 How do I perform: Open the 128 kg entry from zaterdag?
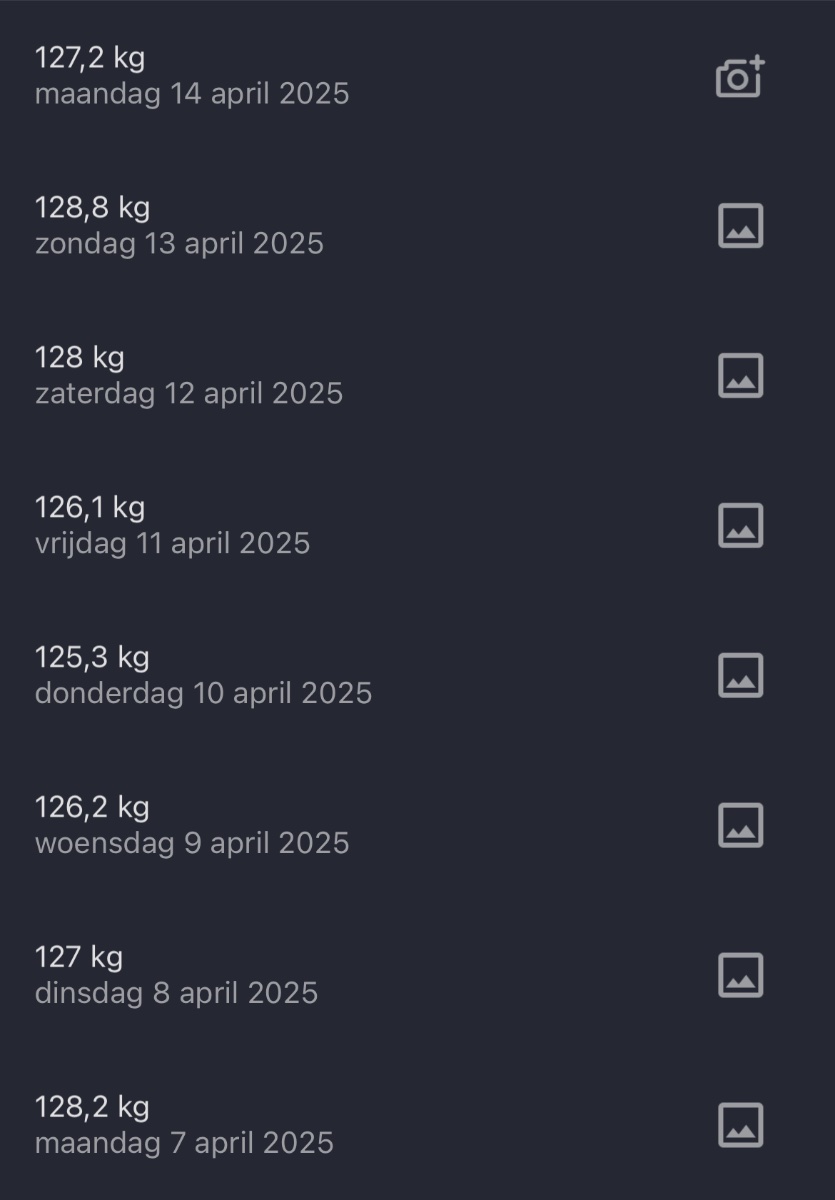[x=190, y=376]
